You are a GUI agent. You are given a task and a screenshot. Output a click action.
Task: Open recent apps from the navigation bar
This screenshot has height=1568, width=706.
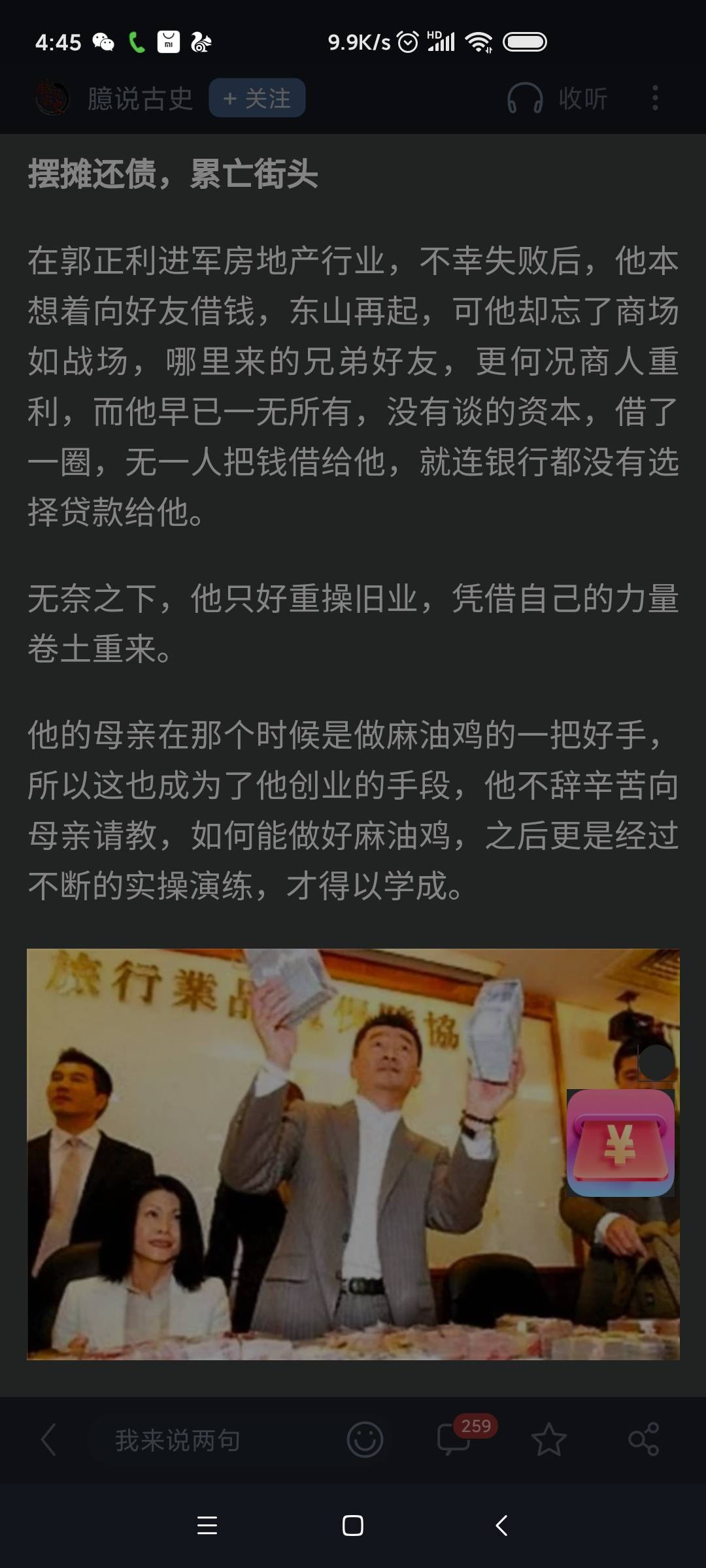coord(207,1525)
